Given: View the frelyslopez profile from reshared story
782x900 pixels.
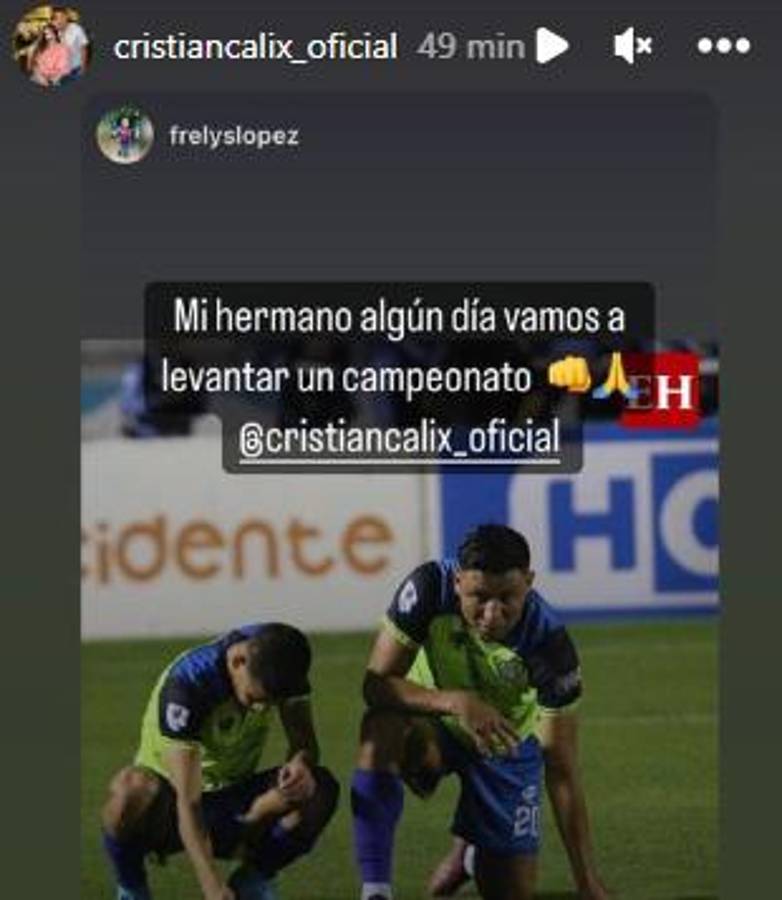Looking at the screenshot, I should [233, 136].
